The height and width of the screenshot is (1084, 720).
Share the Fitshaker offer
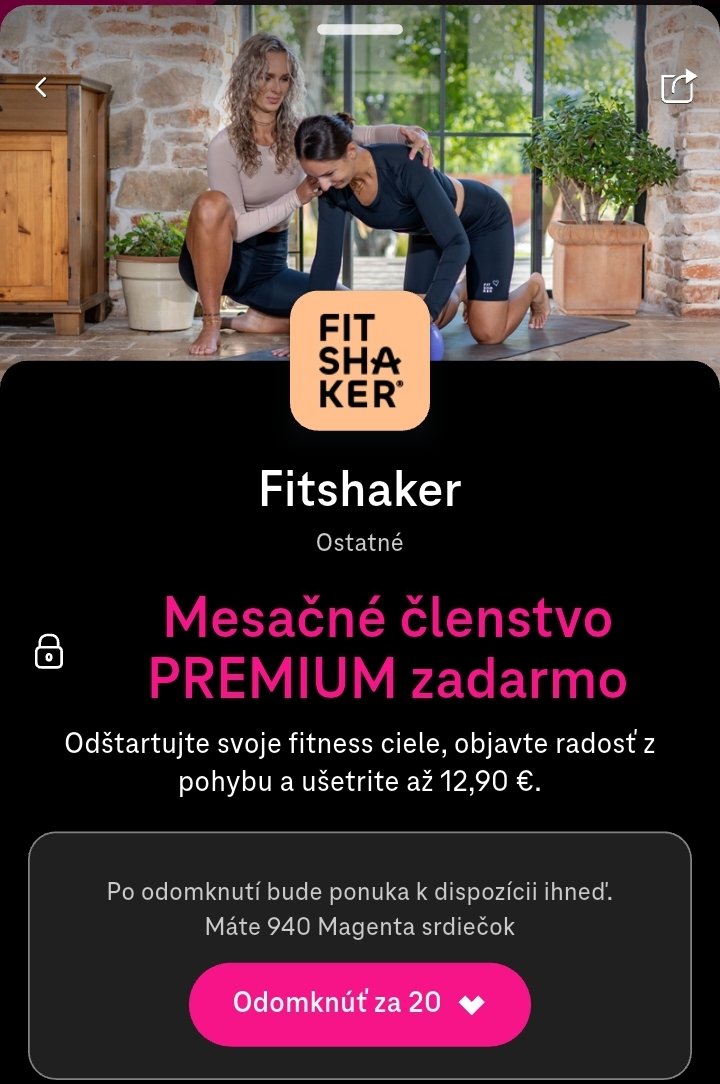point(678,86)
